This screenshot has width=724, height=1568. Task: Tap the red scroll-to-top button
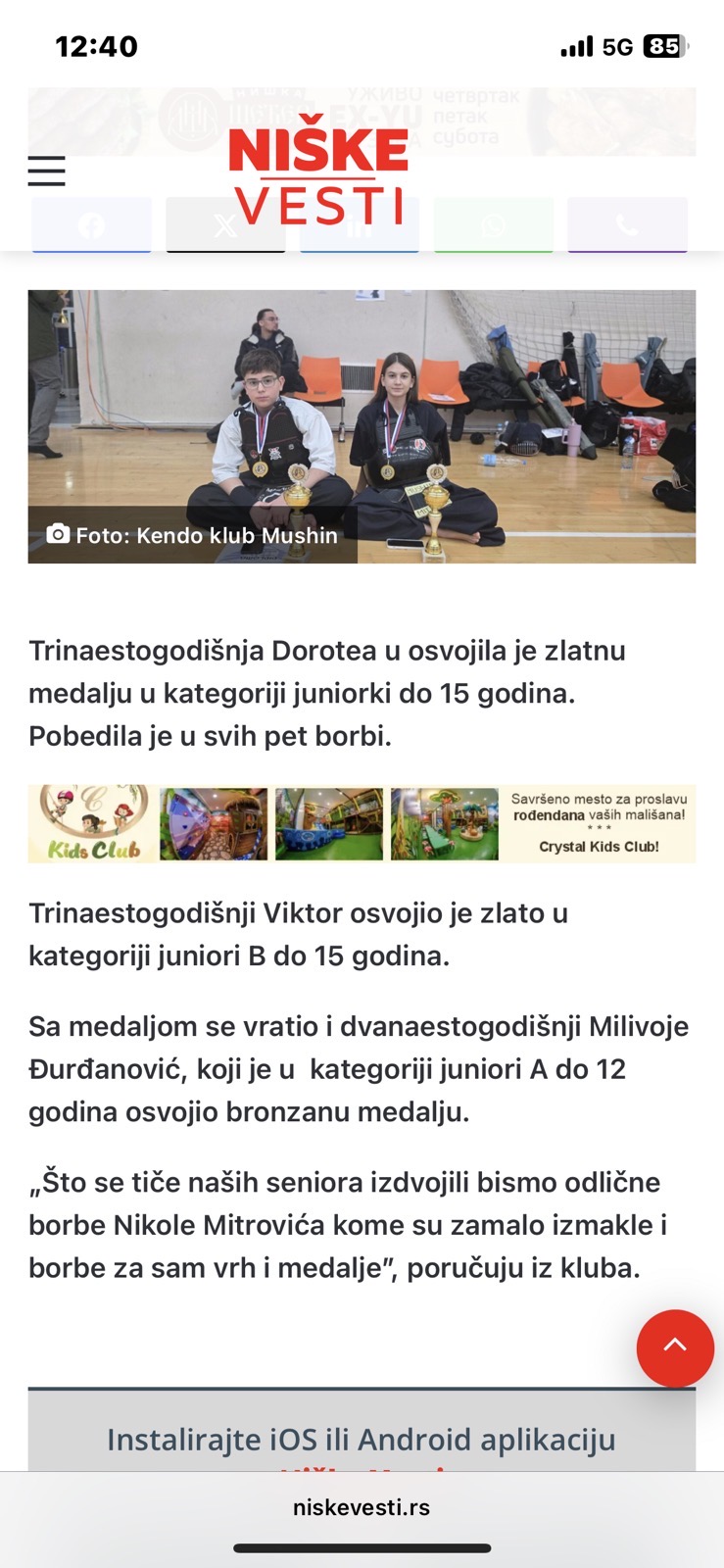(x=675, y=1347)
